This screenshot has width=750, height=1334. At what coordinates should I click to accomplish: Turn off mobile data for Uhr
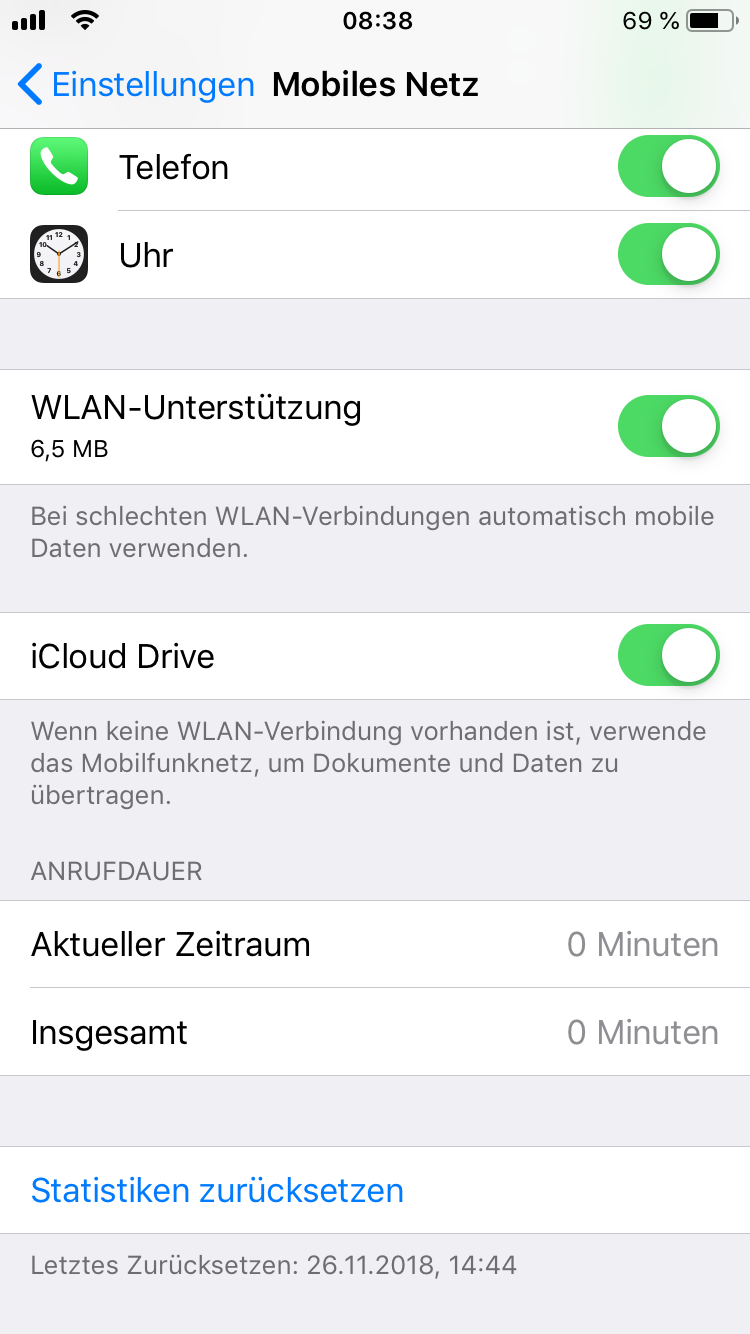[x=668, y=255]
